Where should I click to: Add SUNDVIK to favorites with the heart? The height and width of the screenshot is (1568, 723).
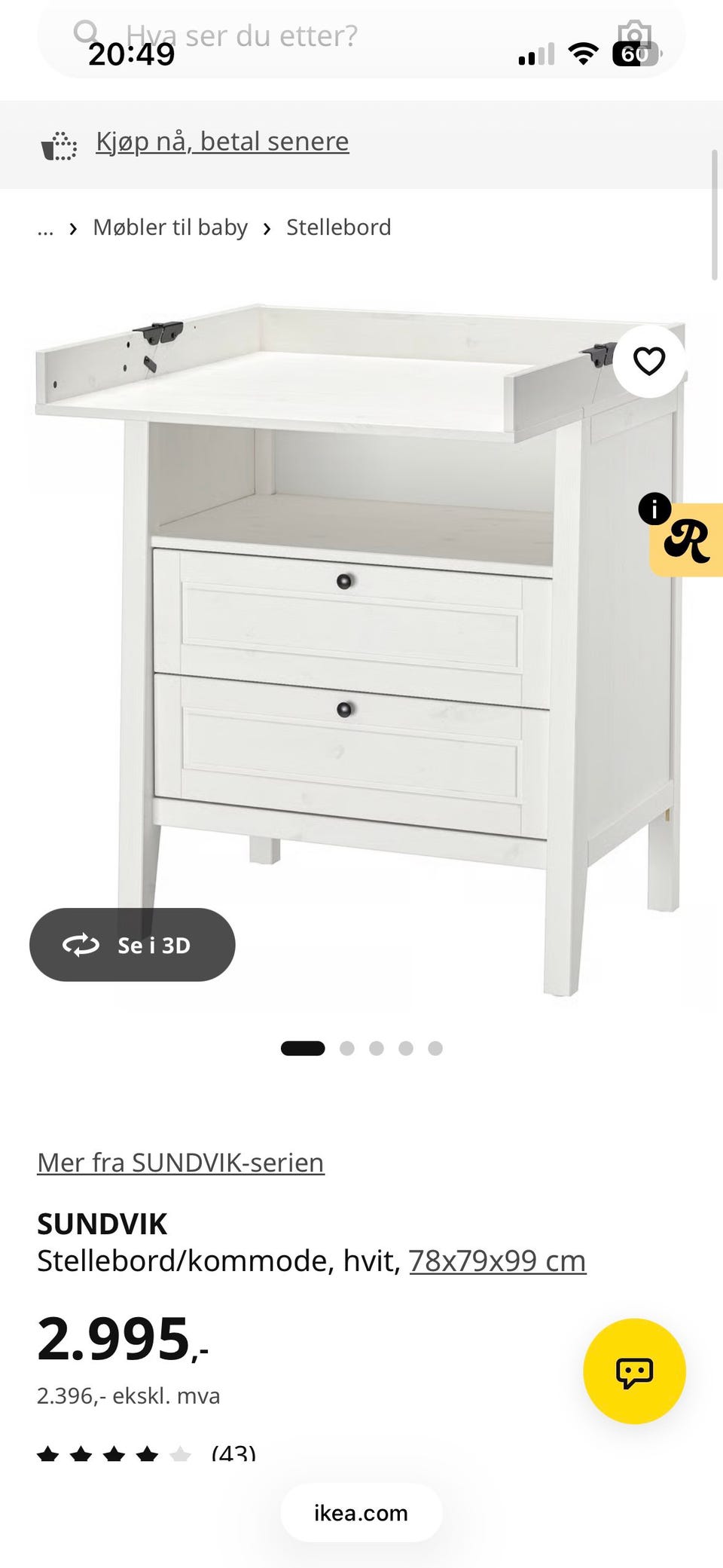coord(649,362)
